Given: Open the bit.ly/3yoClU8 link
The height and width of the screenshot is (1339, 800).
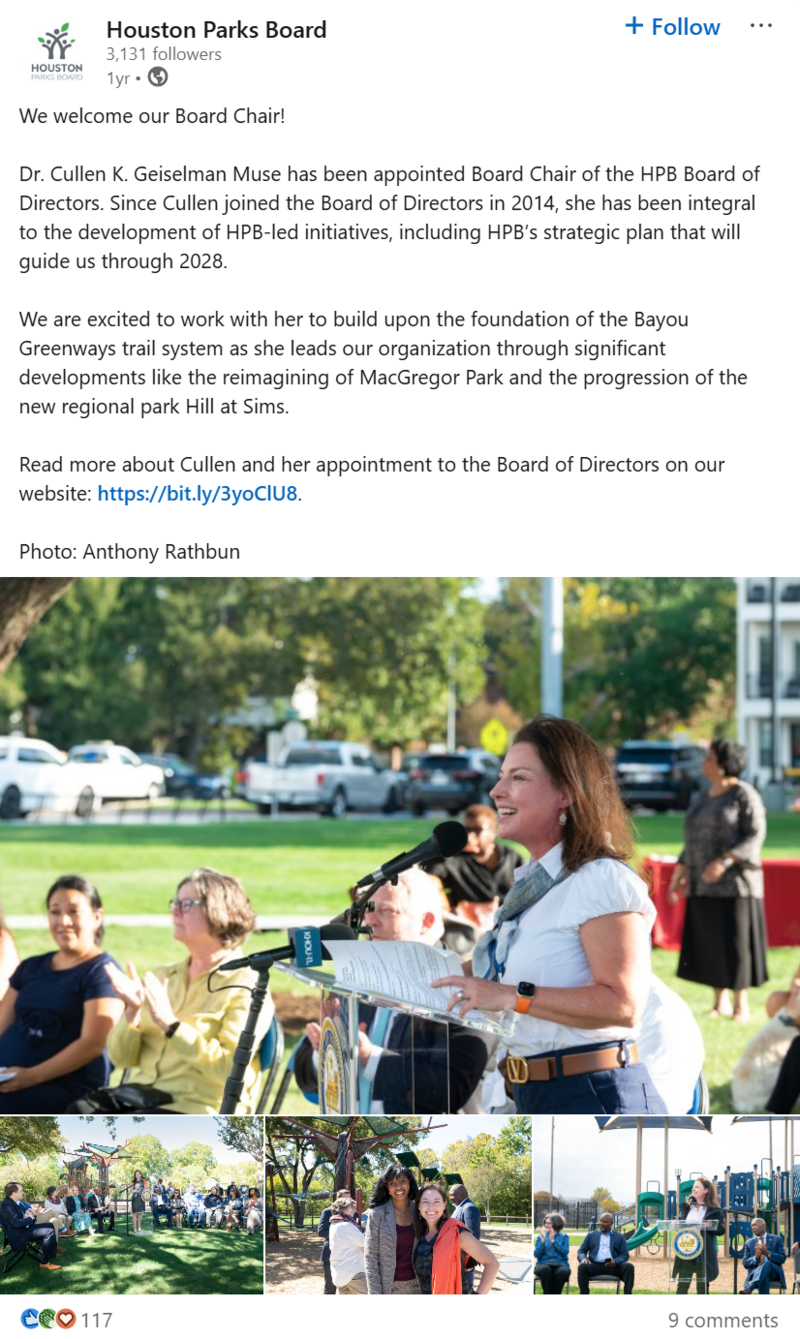Looking at the screenshot, I should pos(197,493).
